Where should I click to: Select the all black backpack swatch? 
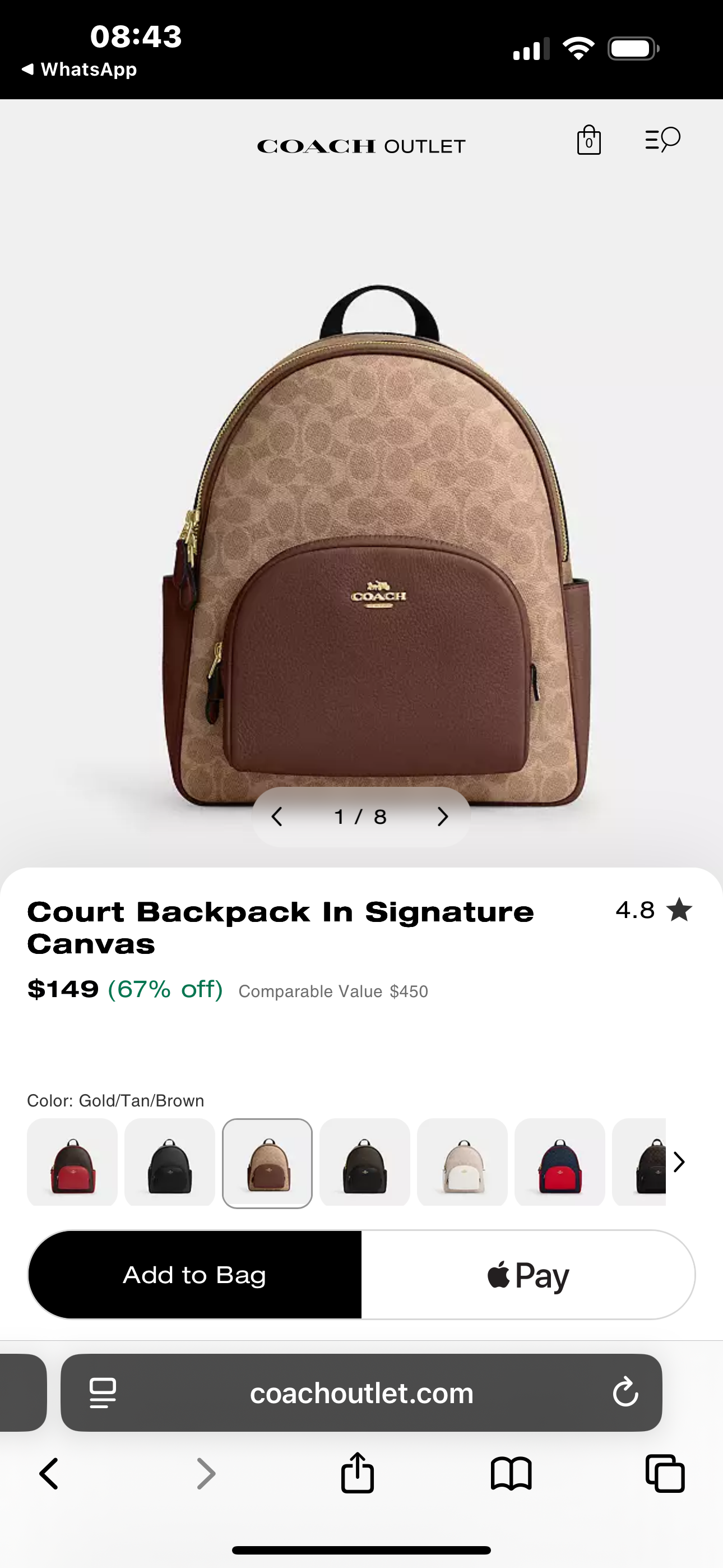(x=170, y=1162)
